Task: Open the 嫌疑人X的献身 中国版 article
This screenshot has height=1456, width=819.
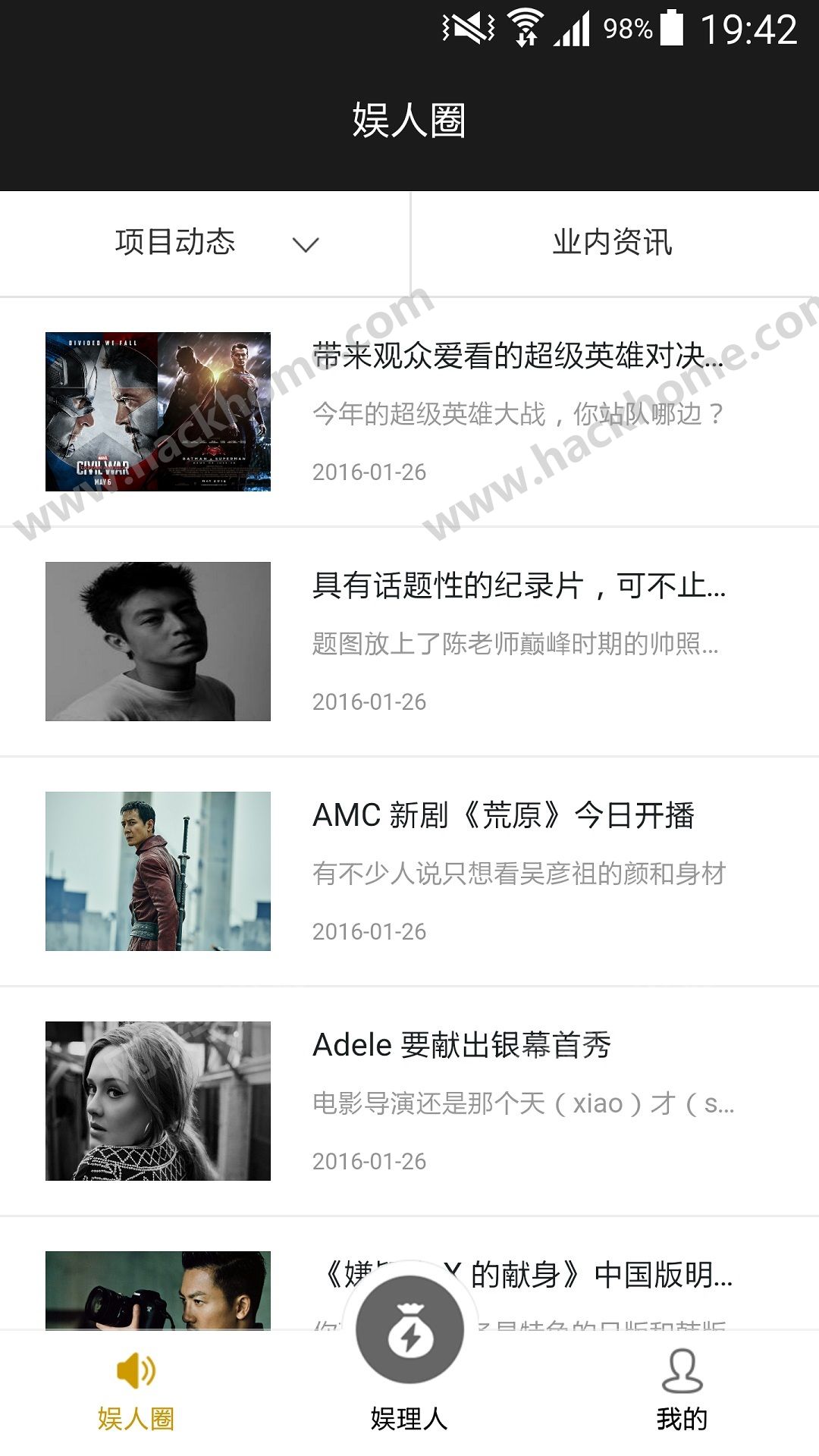Action: (x=409, y=1274)
